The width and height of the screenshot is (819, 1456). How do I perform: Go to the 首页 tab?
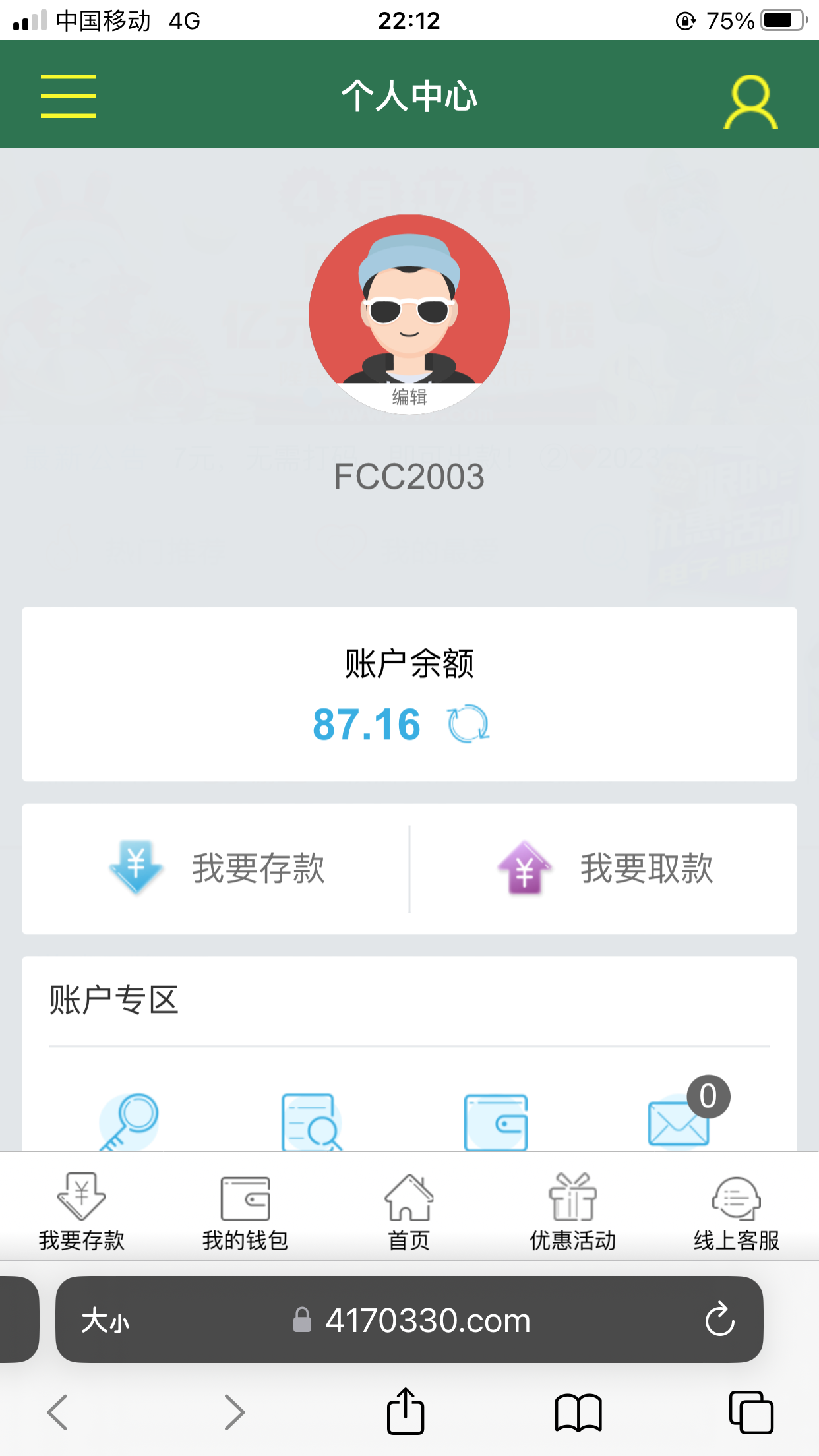[x=409, y=1212]
